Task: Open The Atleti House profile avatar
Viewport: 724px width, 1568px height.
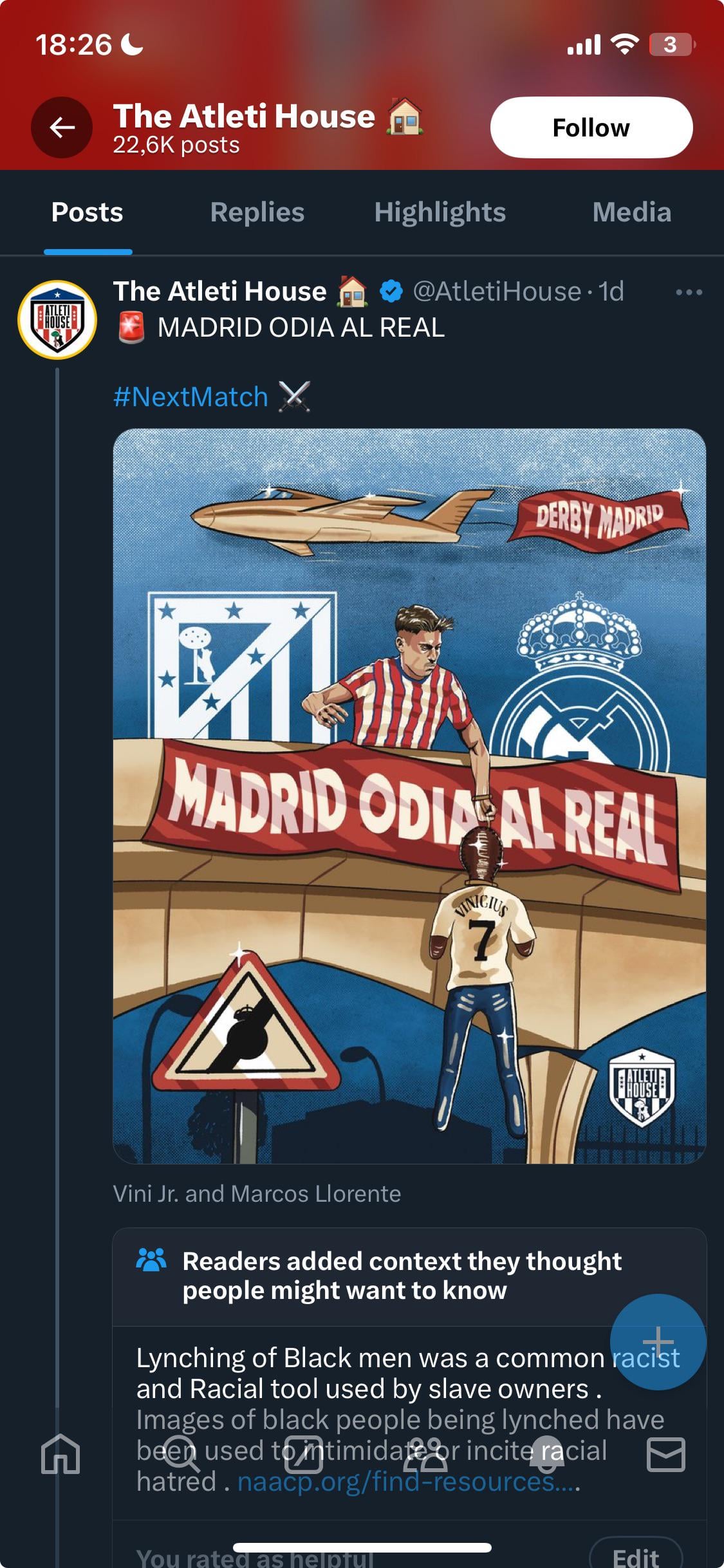Action: pos(57,319)
